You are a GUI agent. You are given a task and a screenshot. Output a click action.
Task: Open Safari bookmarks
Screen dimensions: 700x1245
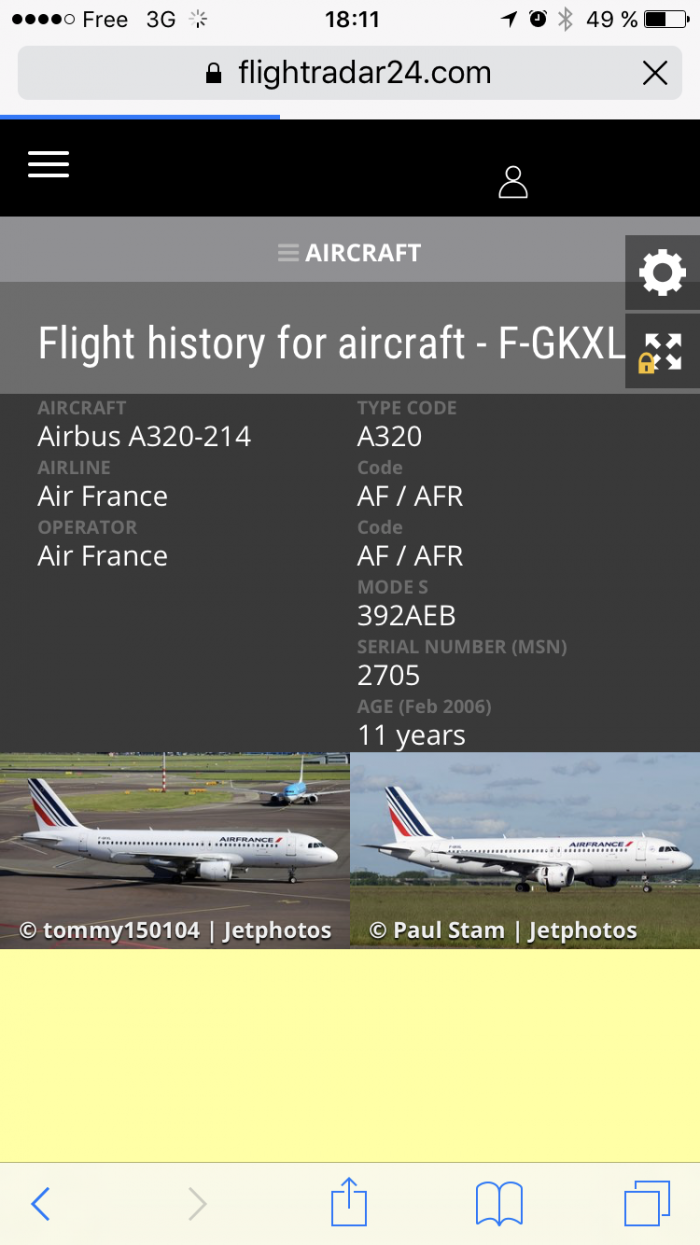coord(499,1203)
